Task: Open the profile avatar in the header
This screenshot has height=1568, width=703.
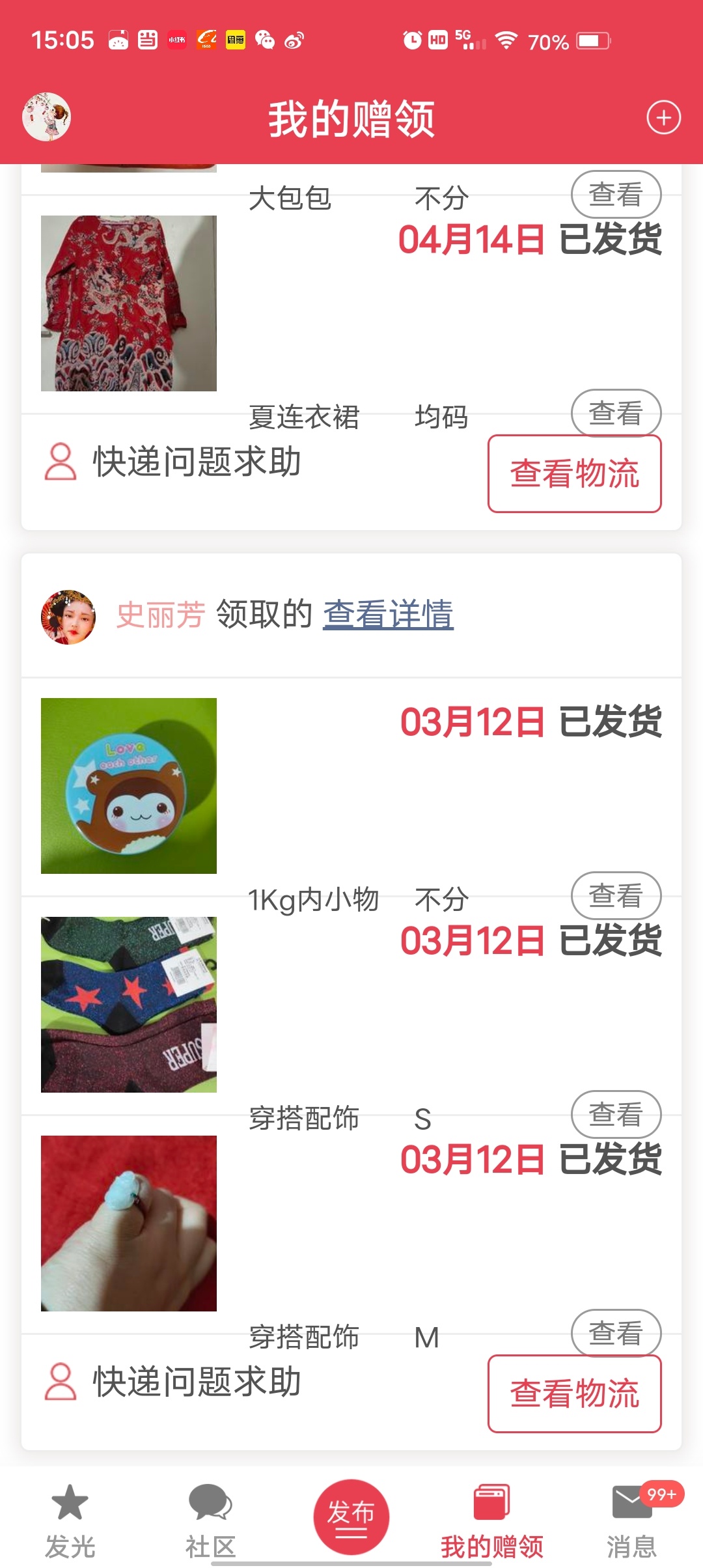Action: 46,117
